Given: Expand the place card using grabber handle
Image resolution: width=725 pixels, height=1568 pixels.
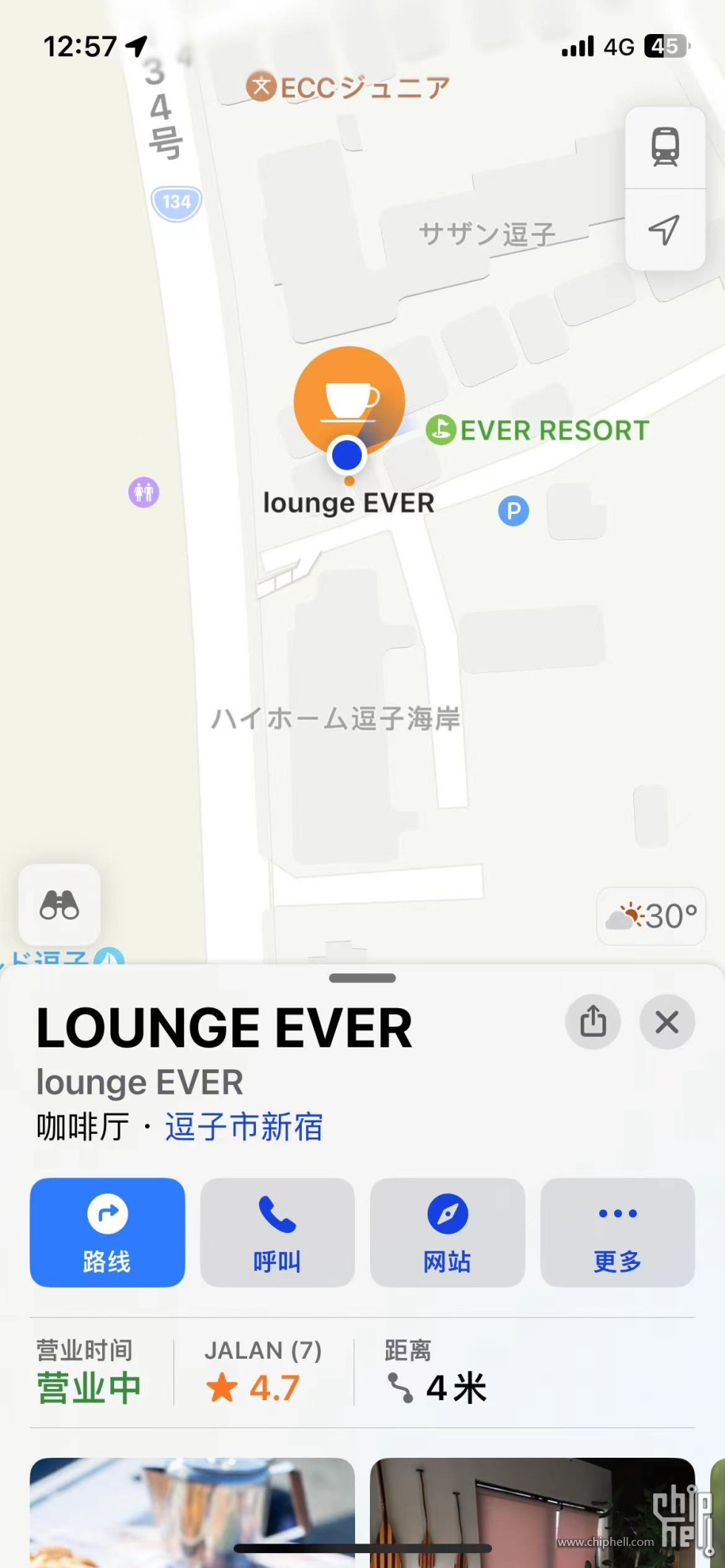Looking at the screenshot, I should 362,978.
